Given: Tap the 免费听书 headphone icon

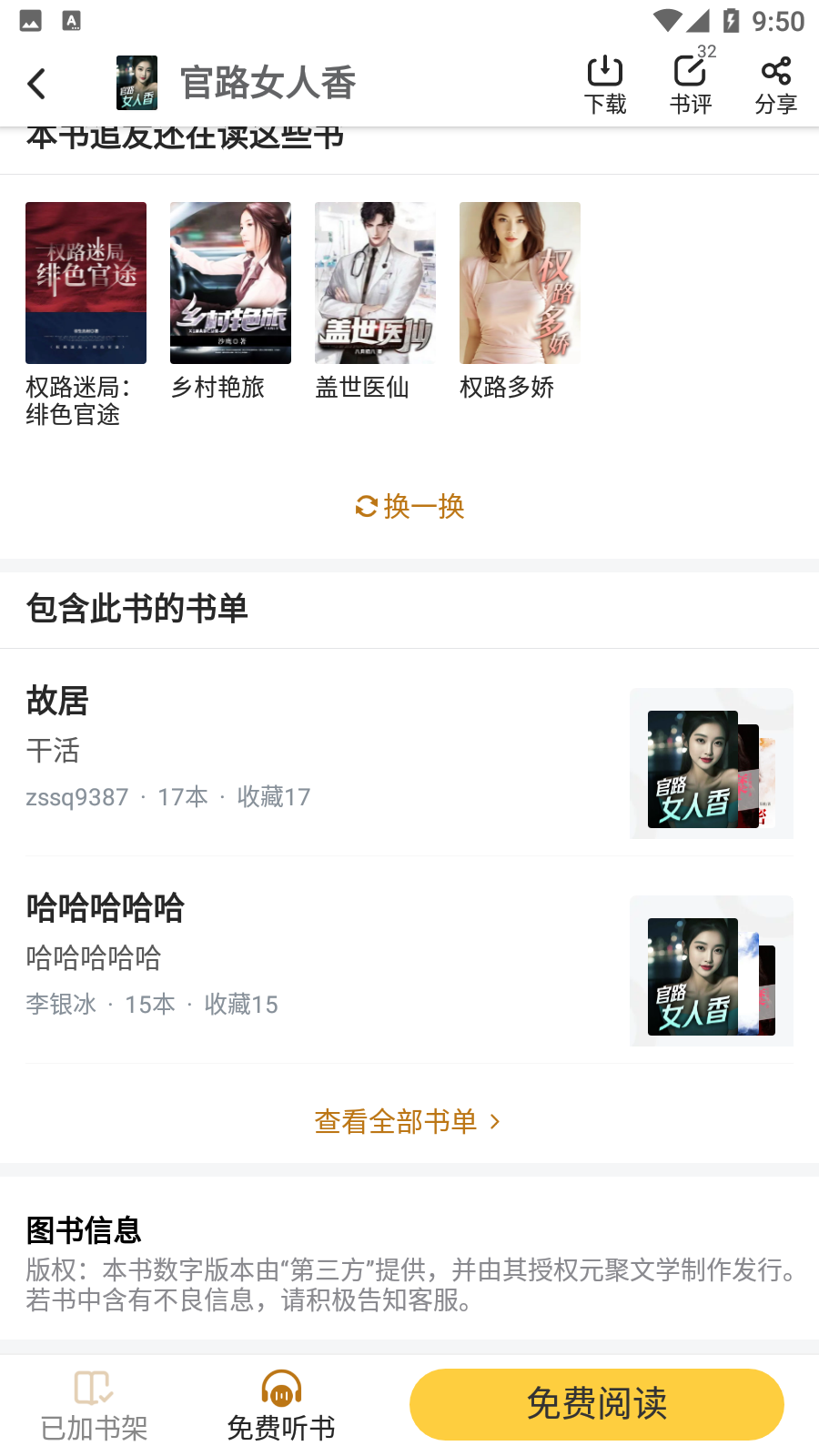Looking at the screenshot, I should tap(280, 1390).
